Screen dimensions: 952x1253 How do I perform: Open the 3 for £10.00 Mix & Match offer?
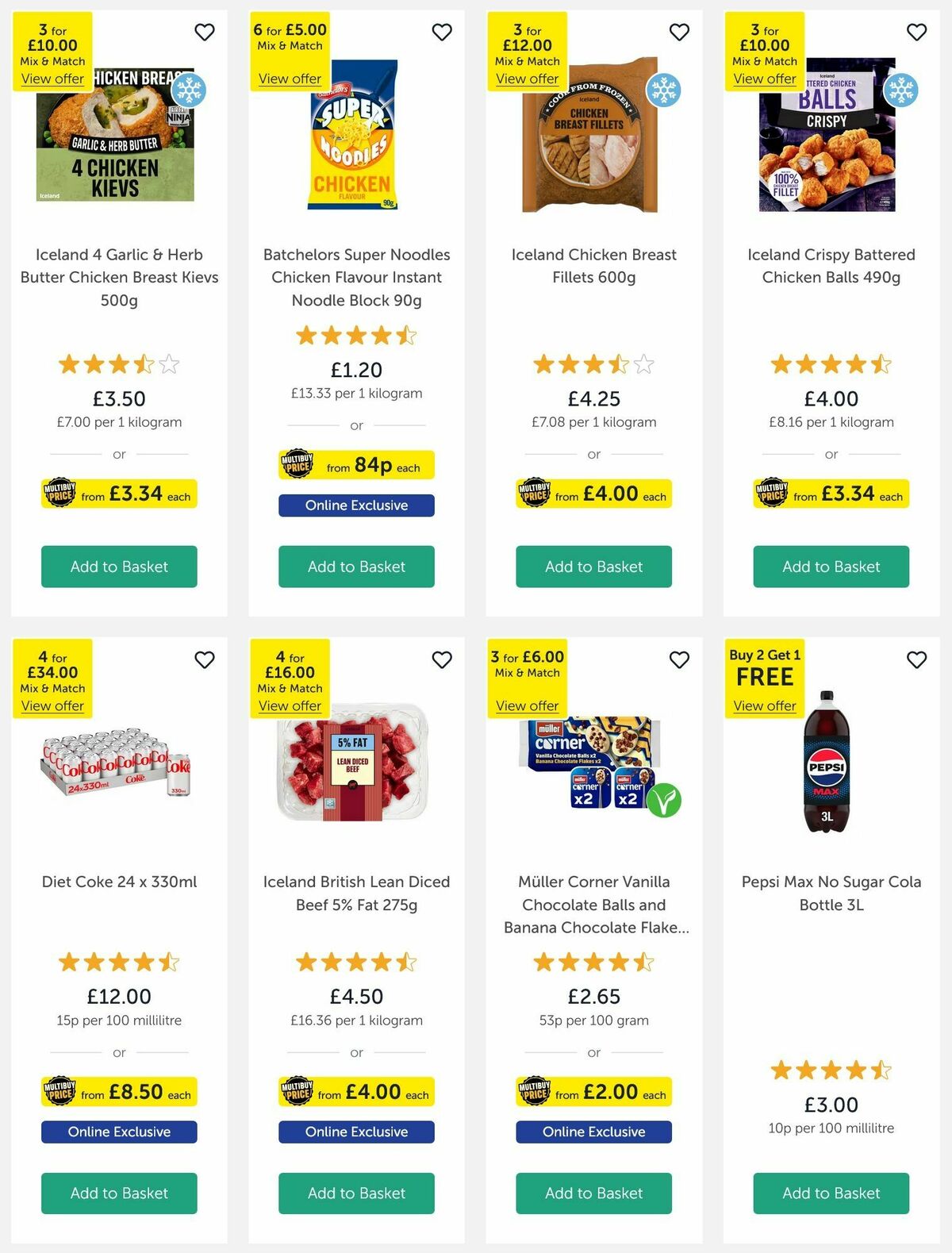tap(51, 79)
